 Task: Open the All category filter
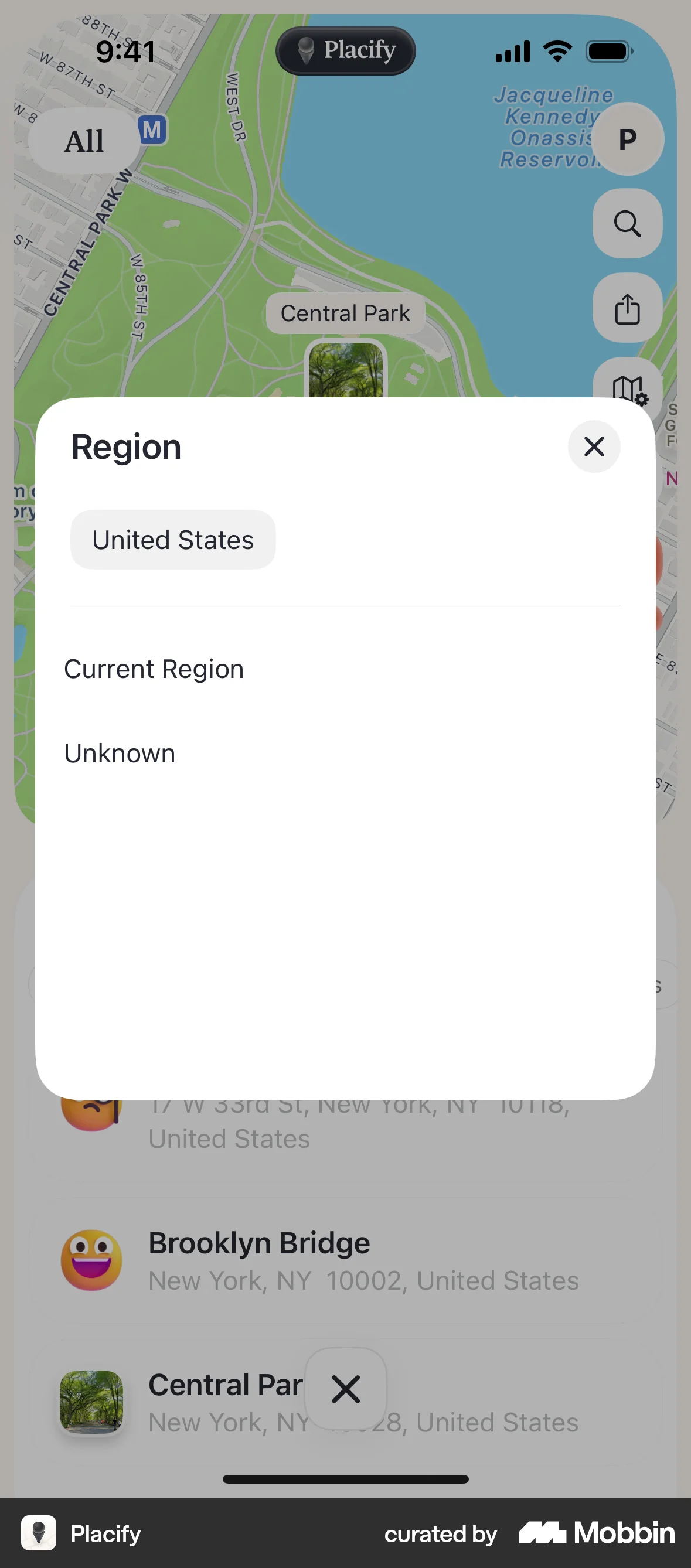(83, 140)
